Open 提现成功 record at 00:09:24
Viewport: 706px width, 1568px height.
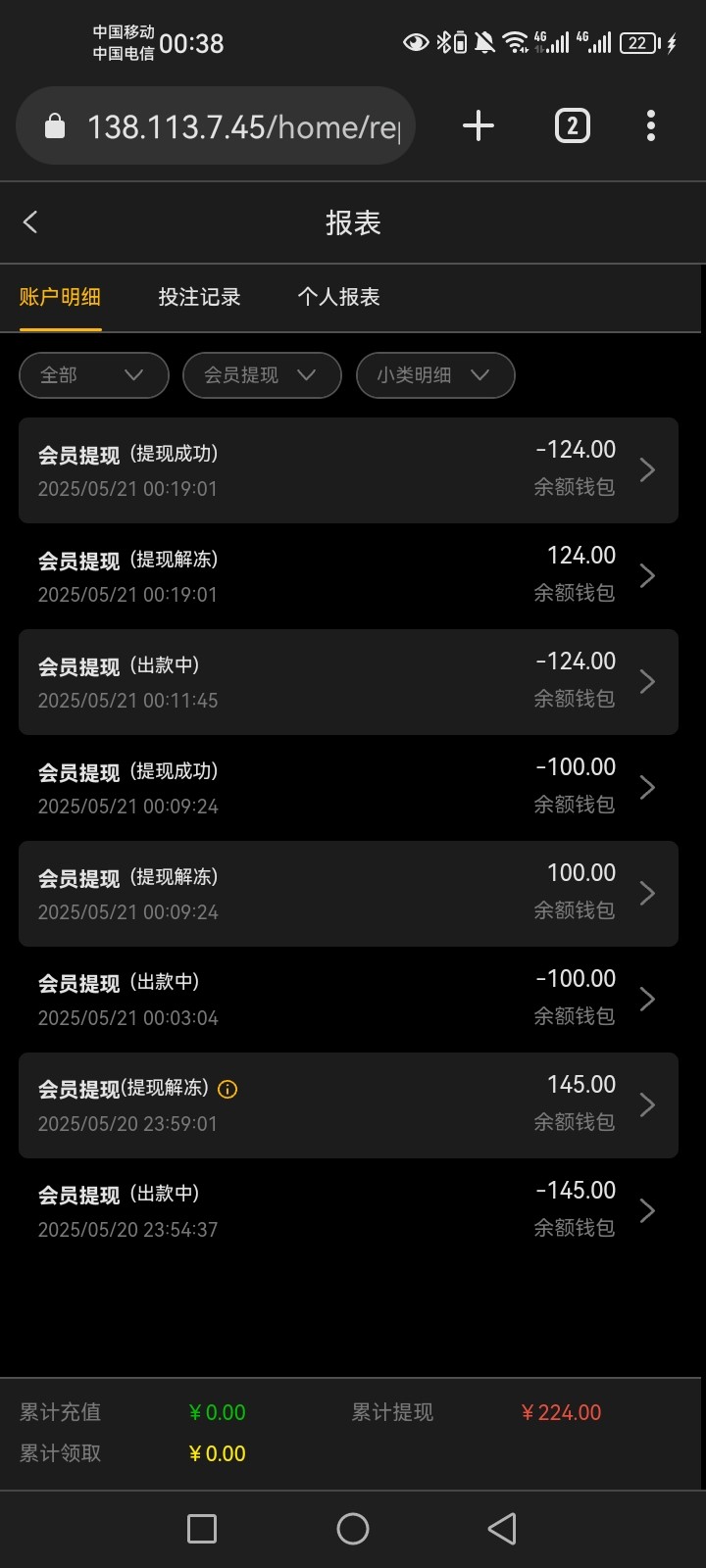(x=348, y=788)
